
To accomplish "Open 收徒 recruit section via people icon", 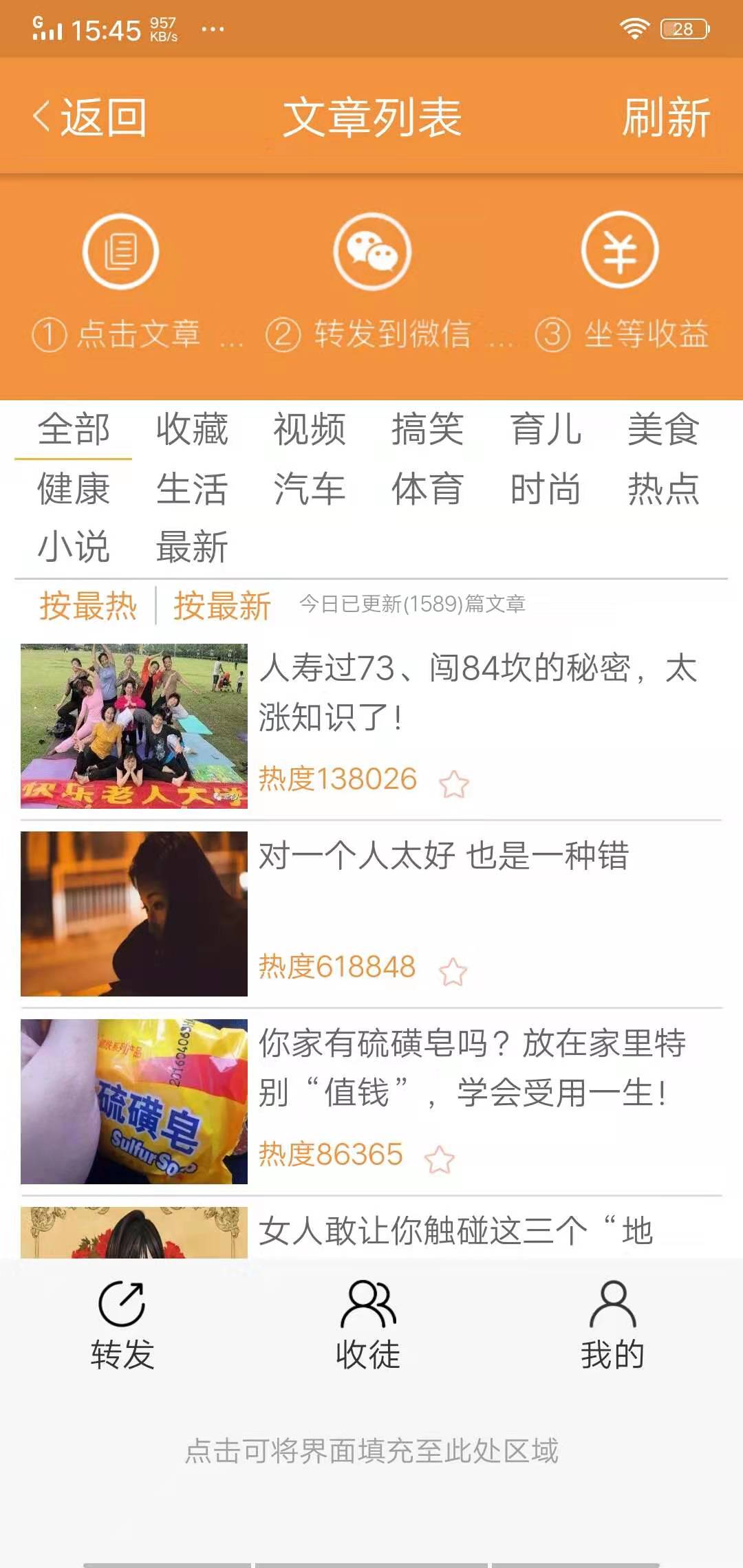I will (369, 1310).
